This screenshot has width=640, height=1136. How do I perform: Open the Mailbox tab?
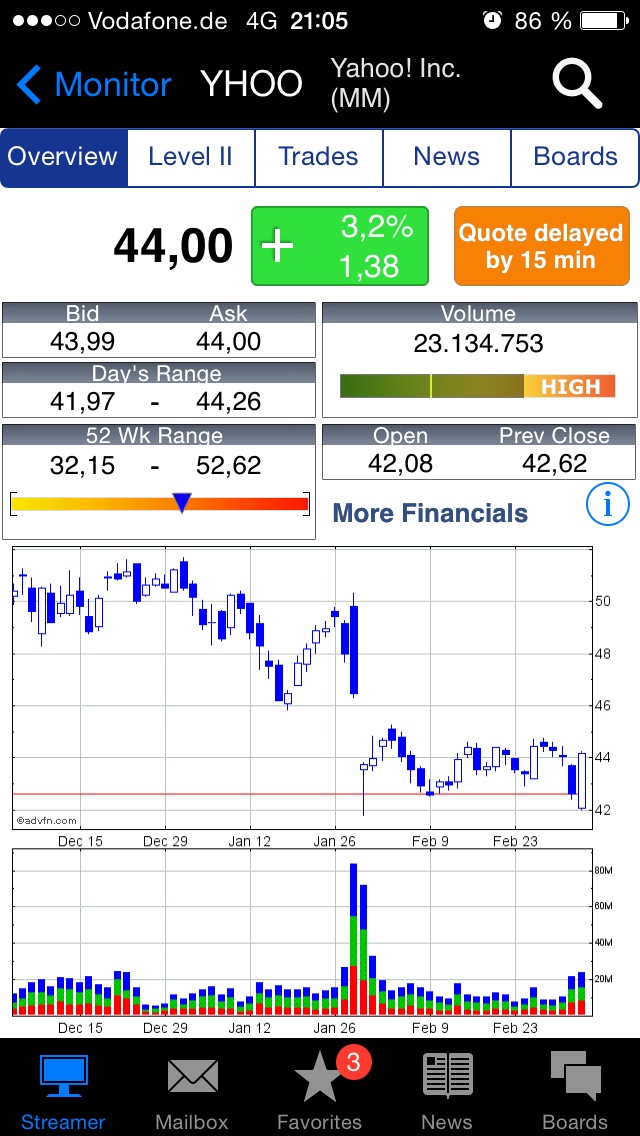192,1090
